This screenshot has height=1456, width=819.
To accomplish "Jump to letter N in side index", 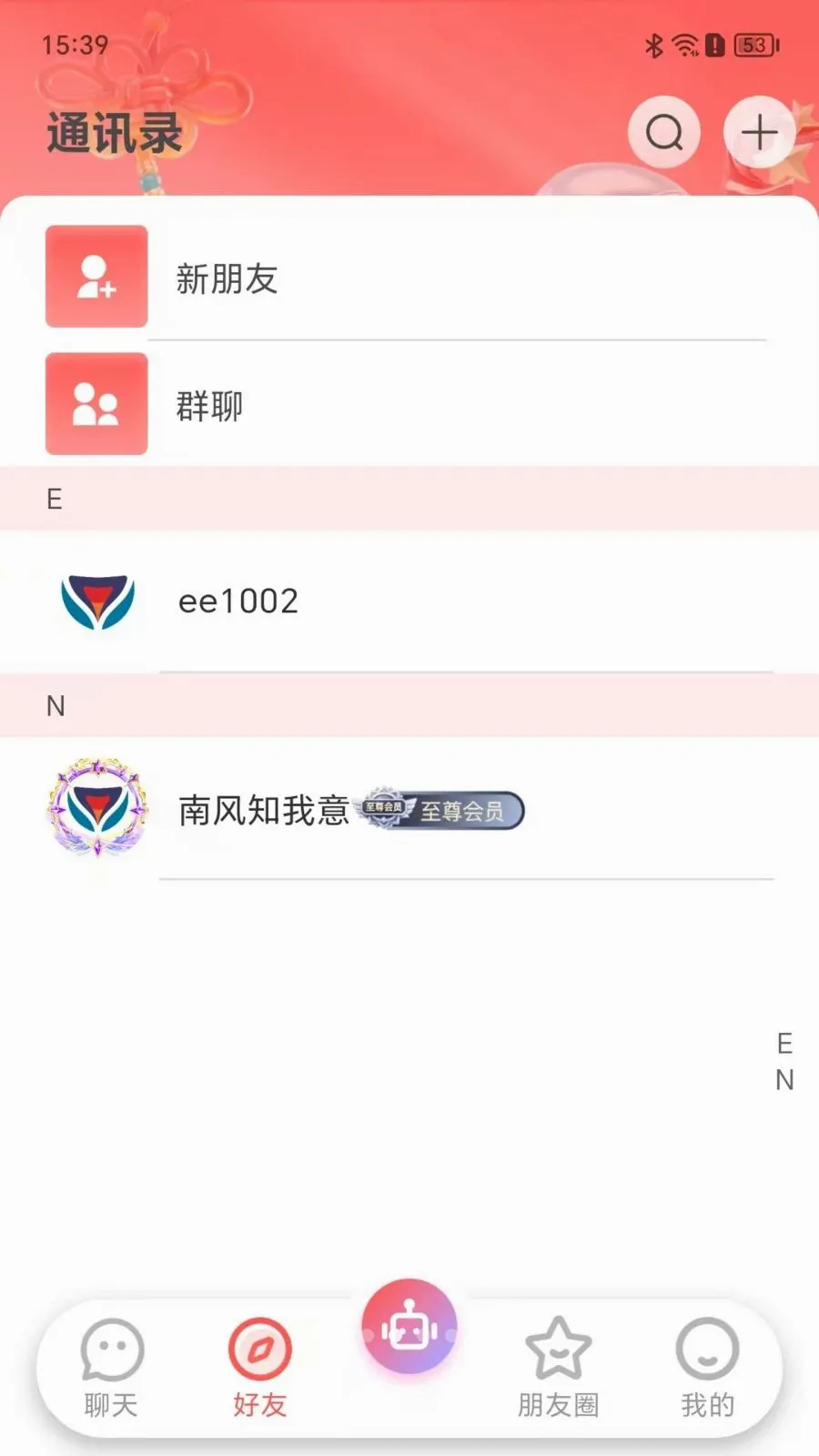I will coord(784,1080).
